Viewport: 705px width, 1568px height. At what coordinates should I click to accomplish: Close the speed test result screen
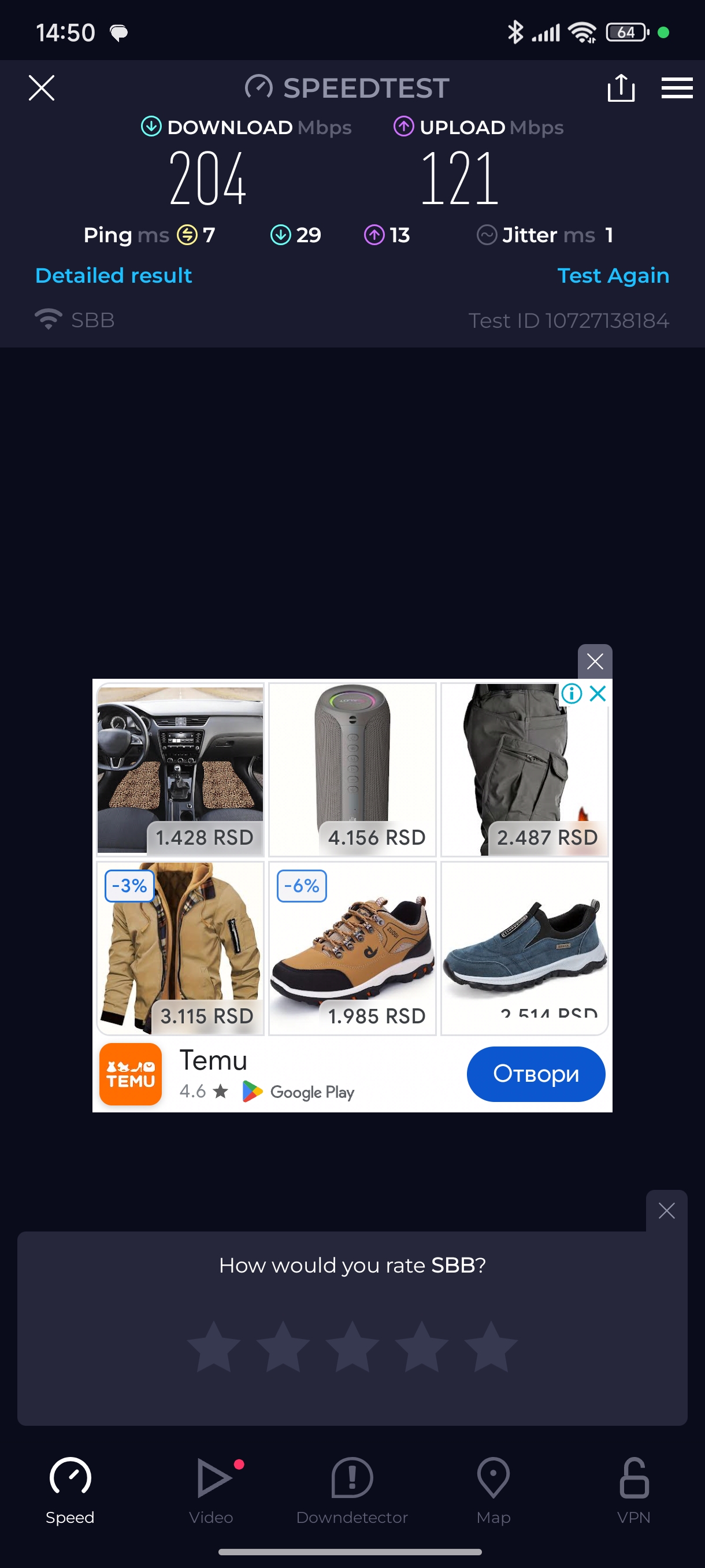click(42, 88)
